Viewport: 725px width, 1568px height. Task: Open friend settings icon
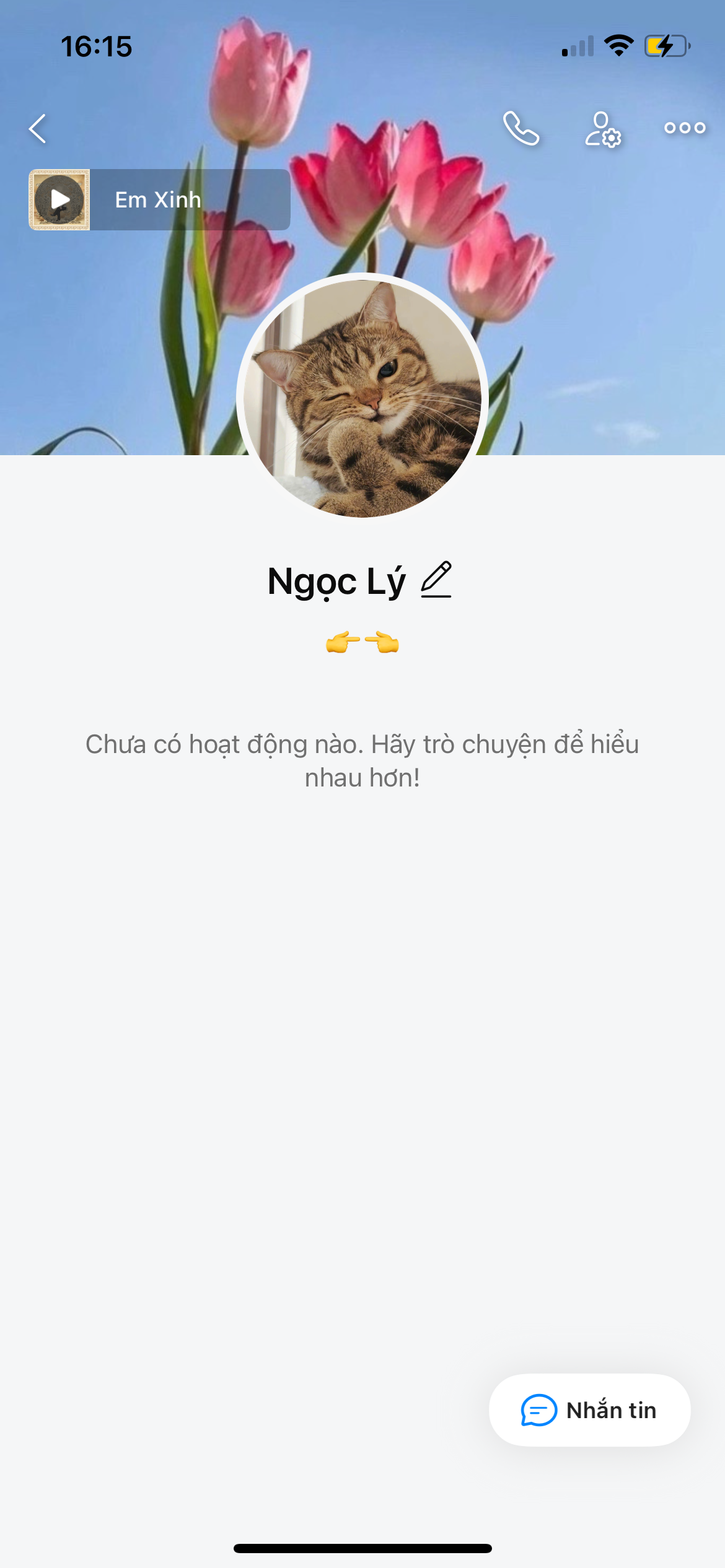click(x=603, y=129)
